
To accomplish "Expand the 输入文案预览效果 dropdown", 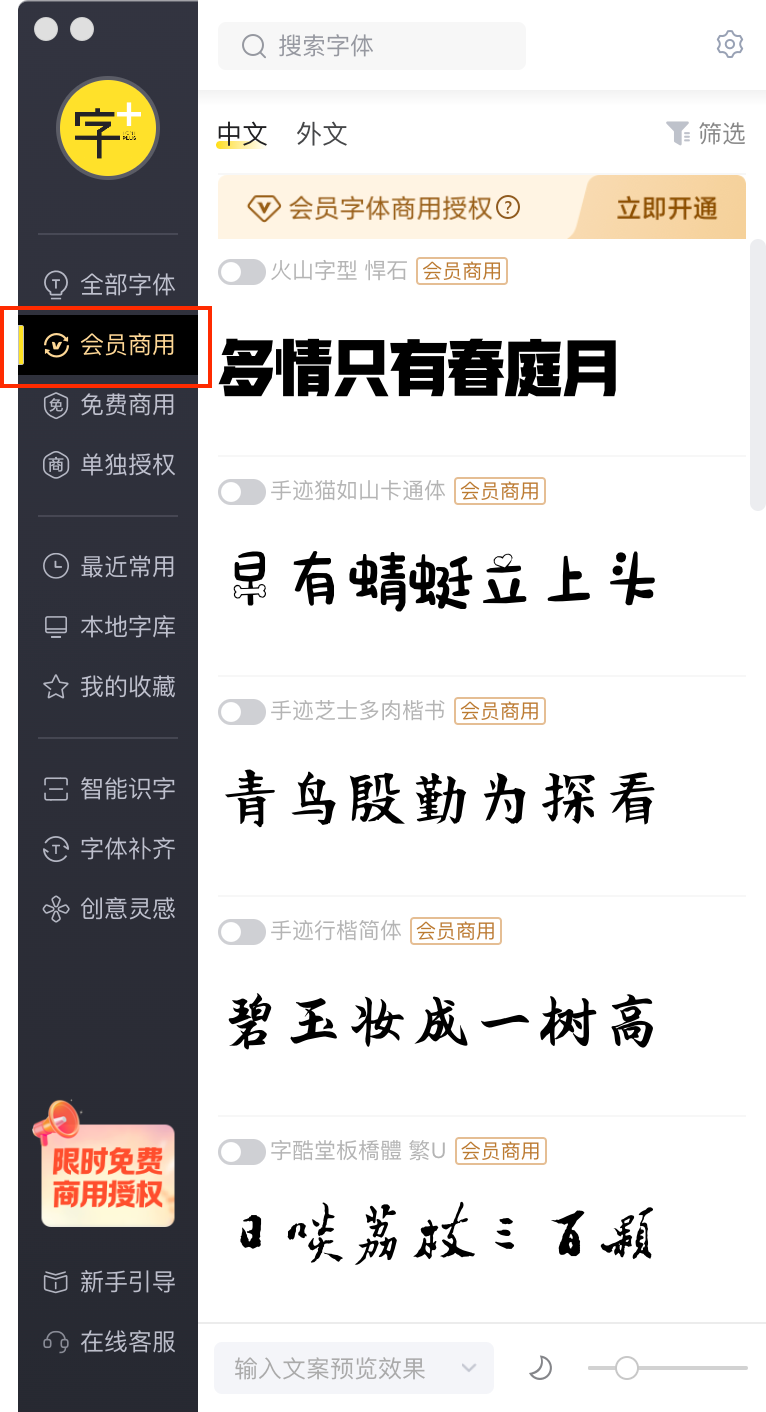I will [x=467, y=1368].
